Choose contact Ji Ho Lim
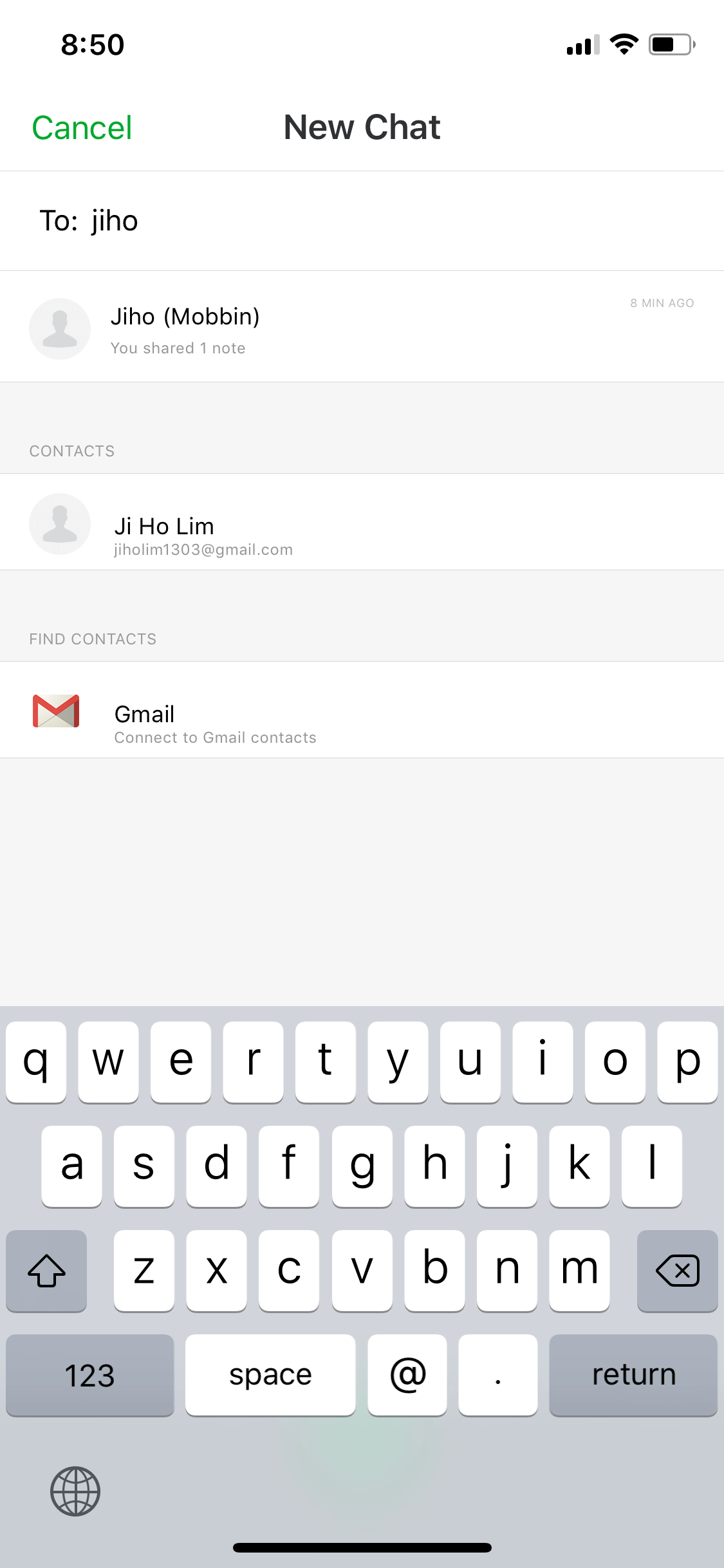Screen dimensions: 724x1568 point(362,522)
